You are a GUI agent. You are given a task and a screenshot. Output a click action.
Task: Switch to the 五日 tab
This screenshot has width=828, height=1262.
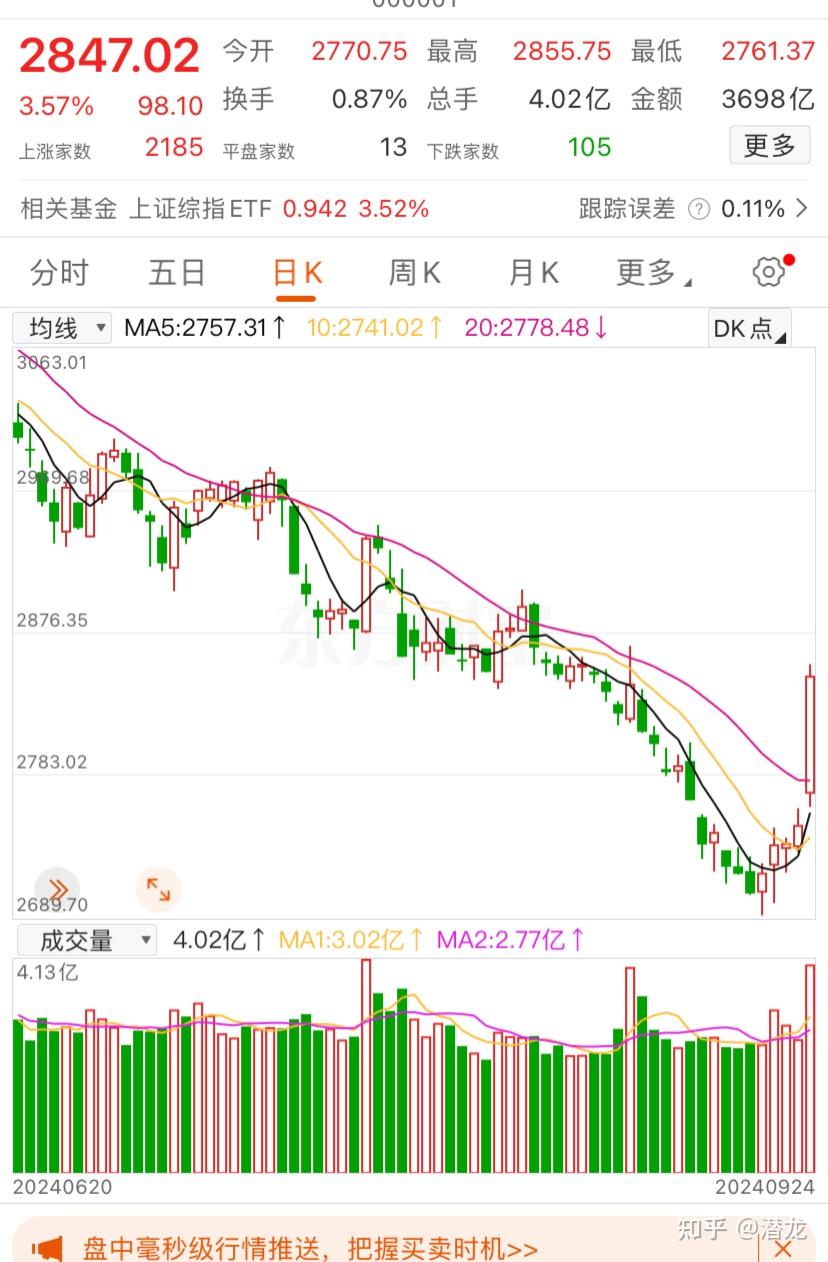[177, 271]
